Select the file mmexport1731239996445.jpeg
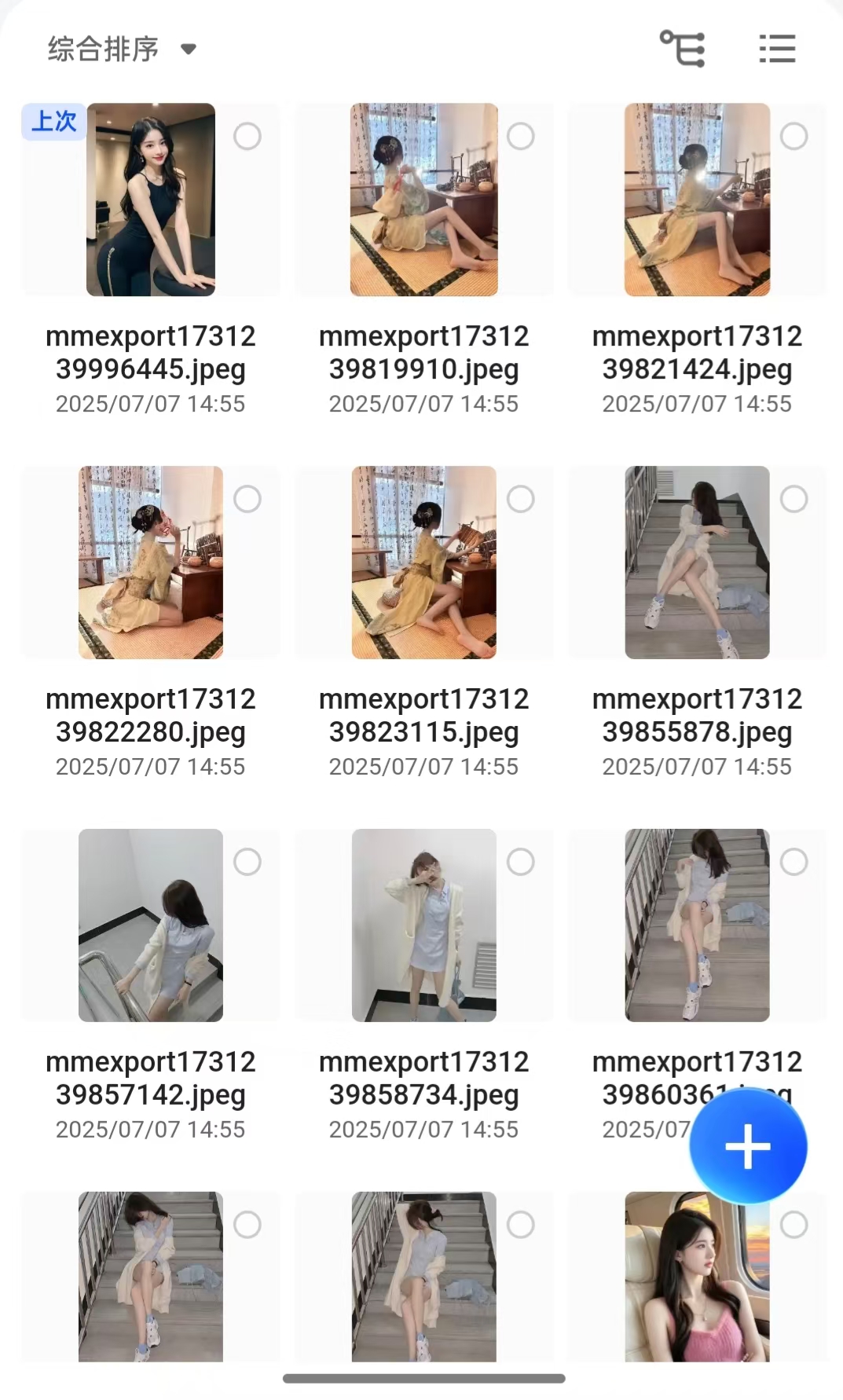The width and height of the screenshot is (843, 1400). [x=247, y=137]
